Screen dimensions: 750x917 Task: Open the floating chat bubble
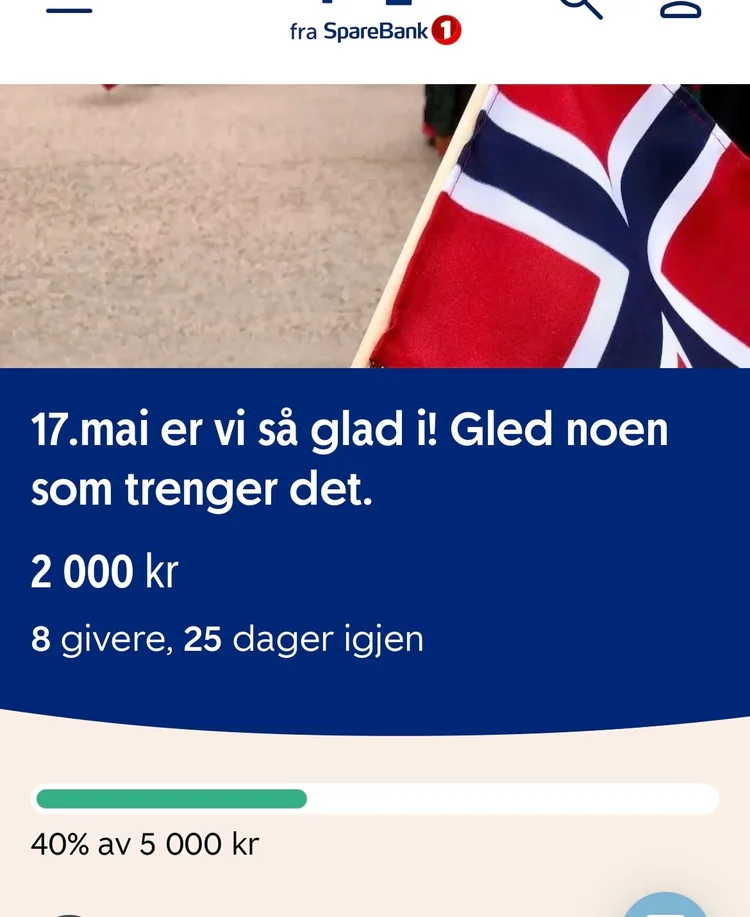coord(665,905)
